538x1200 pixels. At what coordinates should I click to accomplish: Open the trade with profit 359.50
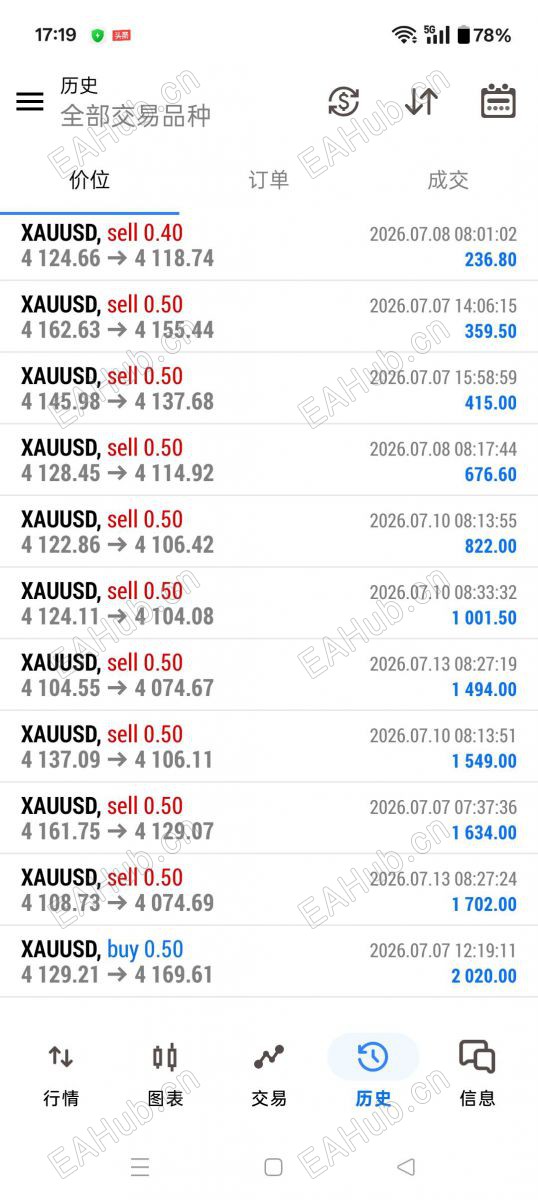(269, 317)
